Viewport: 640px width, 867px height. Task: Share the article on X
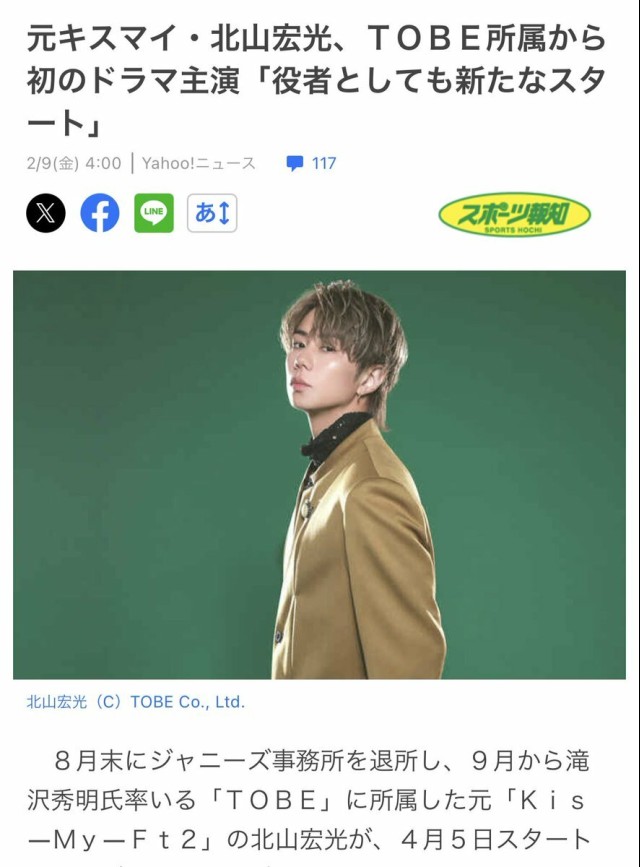click(x=46, y=213)
